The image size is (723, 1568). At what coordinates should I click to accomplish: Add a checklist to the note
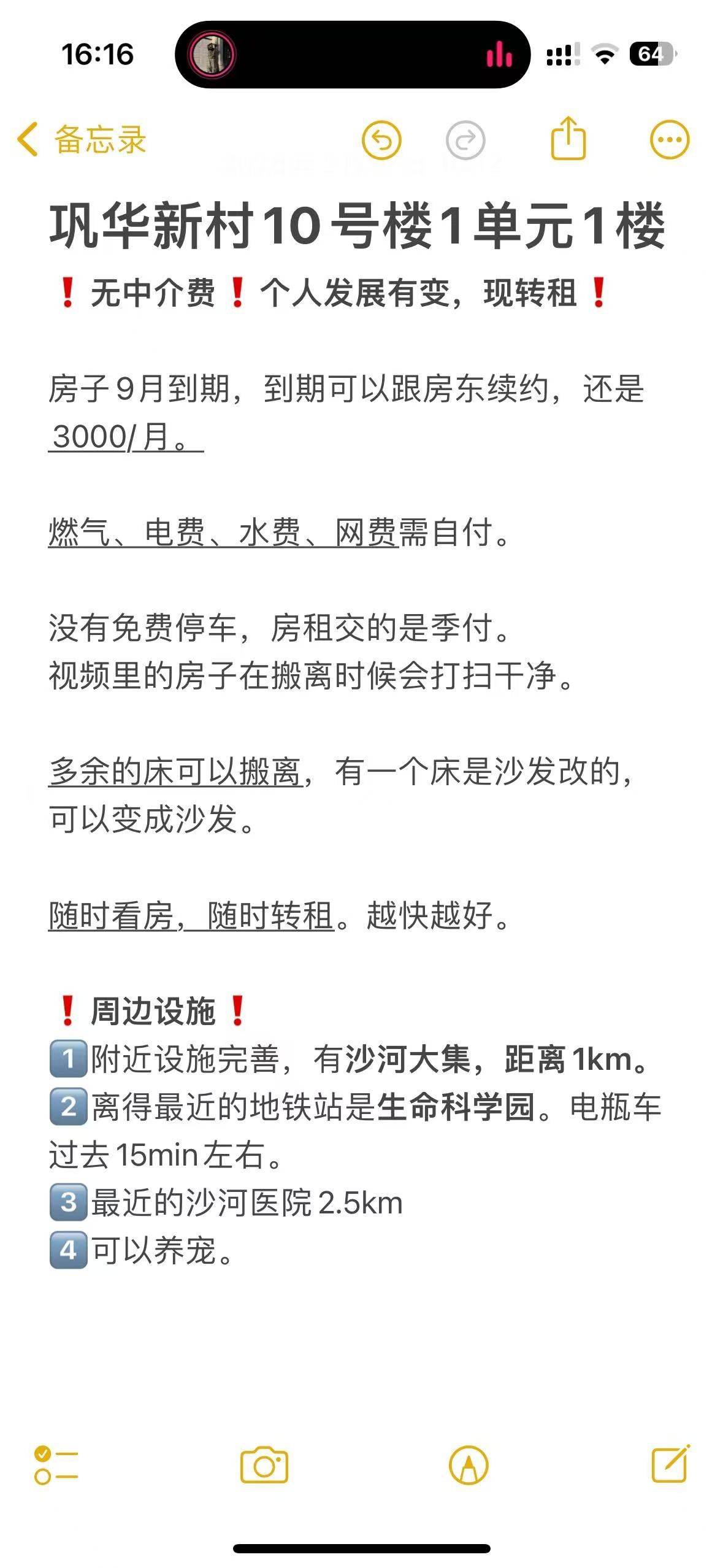coord(56,1465)
